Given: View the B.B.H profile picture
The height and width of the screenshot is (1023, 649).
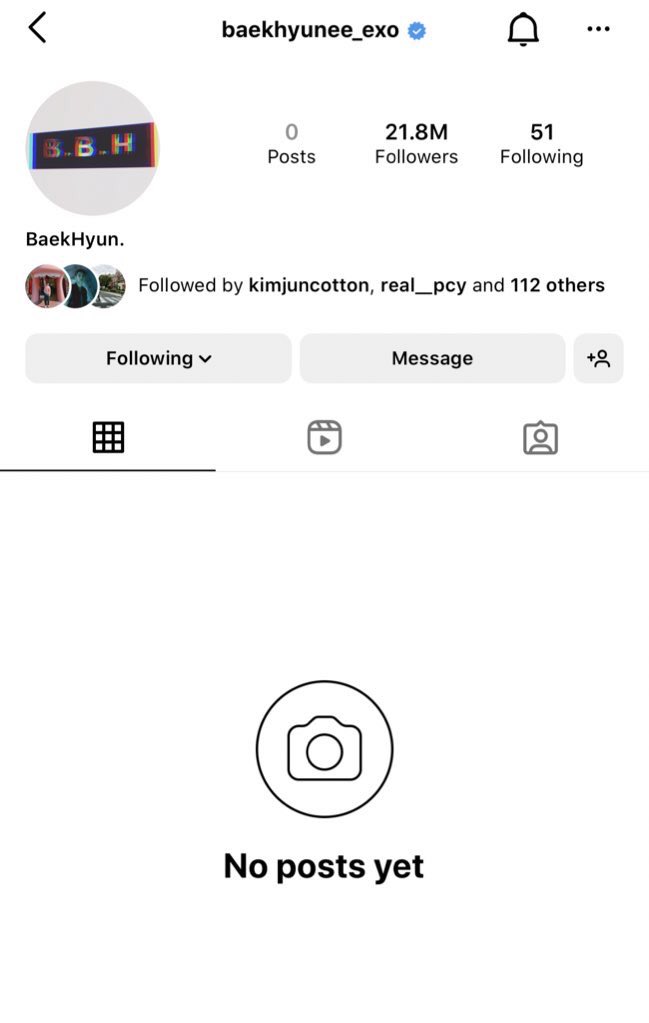Looking at the screenshot, I should (93, 148).
